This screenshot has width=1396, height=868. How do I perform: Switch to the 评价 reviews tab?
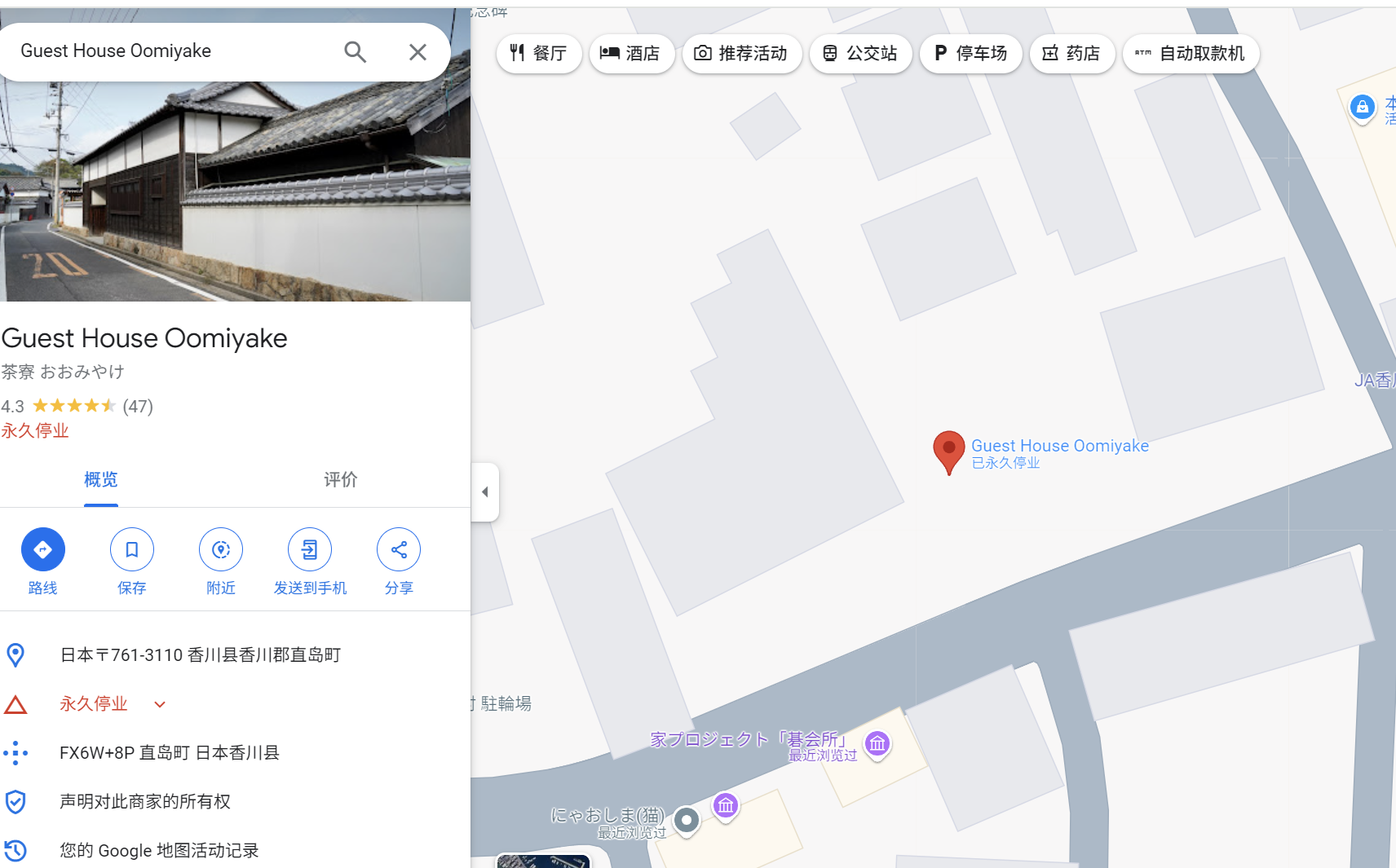340,480
